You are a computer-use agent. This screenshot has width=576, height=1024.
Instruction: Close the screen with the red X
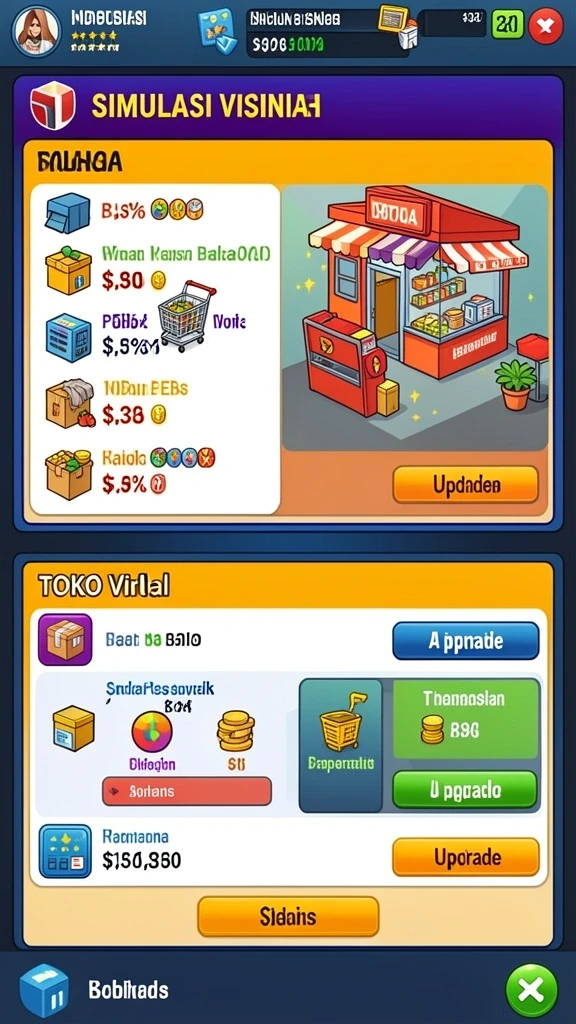(x=545, y=26)
